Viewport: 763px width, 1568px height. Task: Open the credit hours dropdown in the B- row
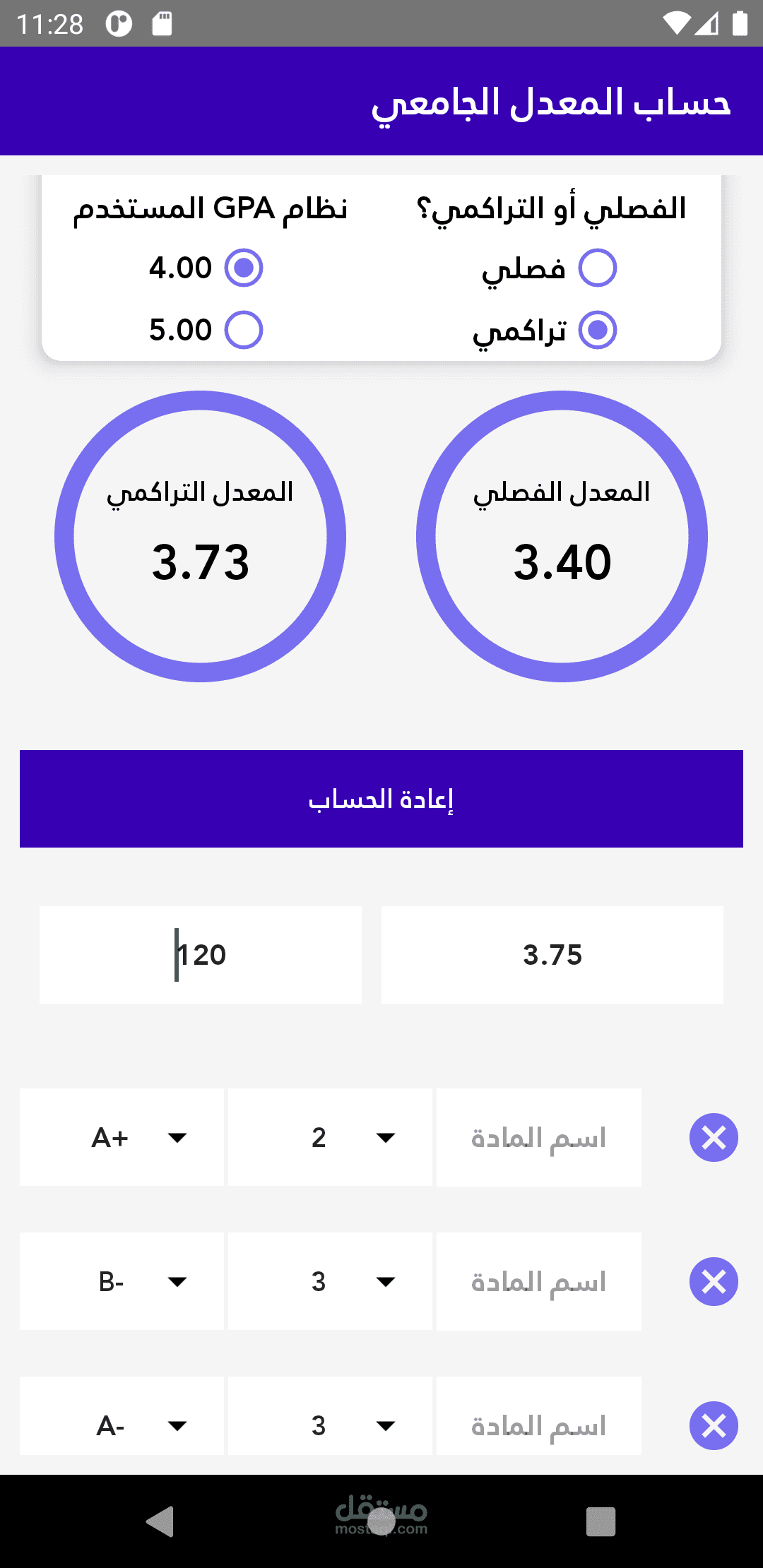pos(330,1281)
